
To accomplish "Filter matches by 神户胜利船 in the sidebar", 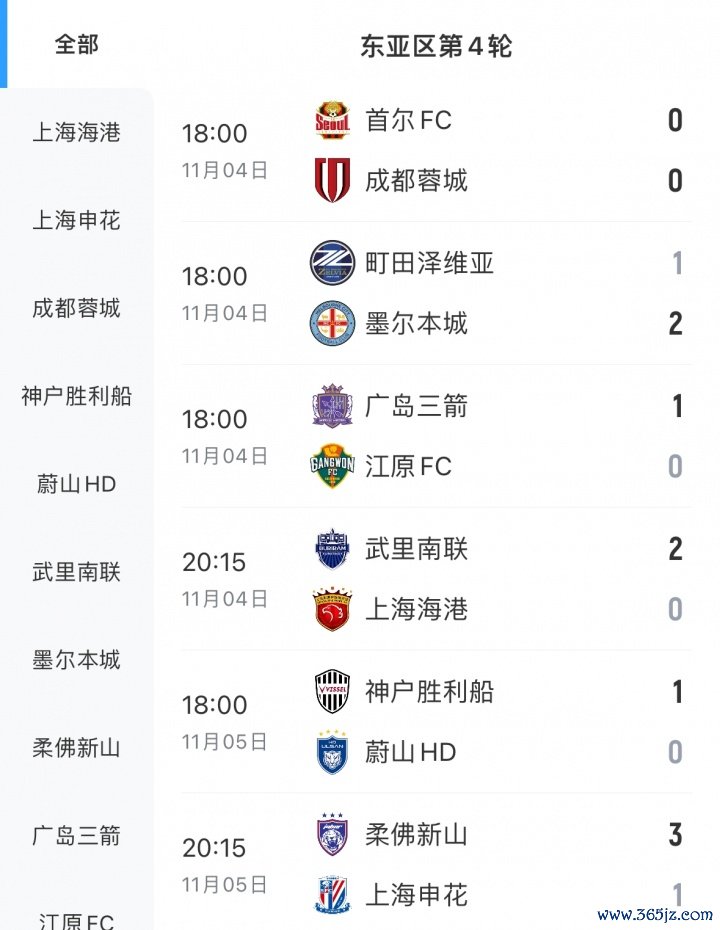I will 77,396.
